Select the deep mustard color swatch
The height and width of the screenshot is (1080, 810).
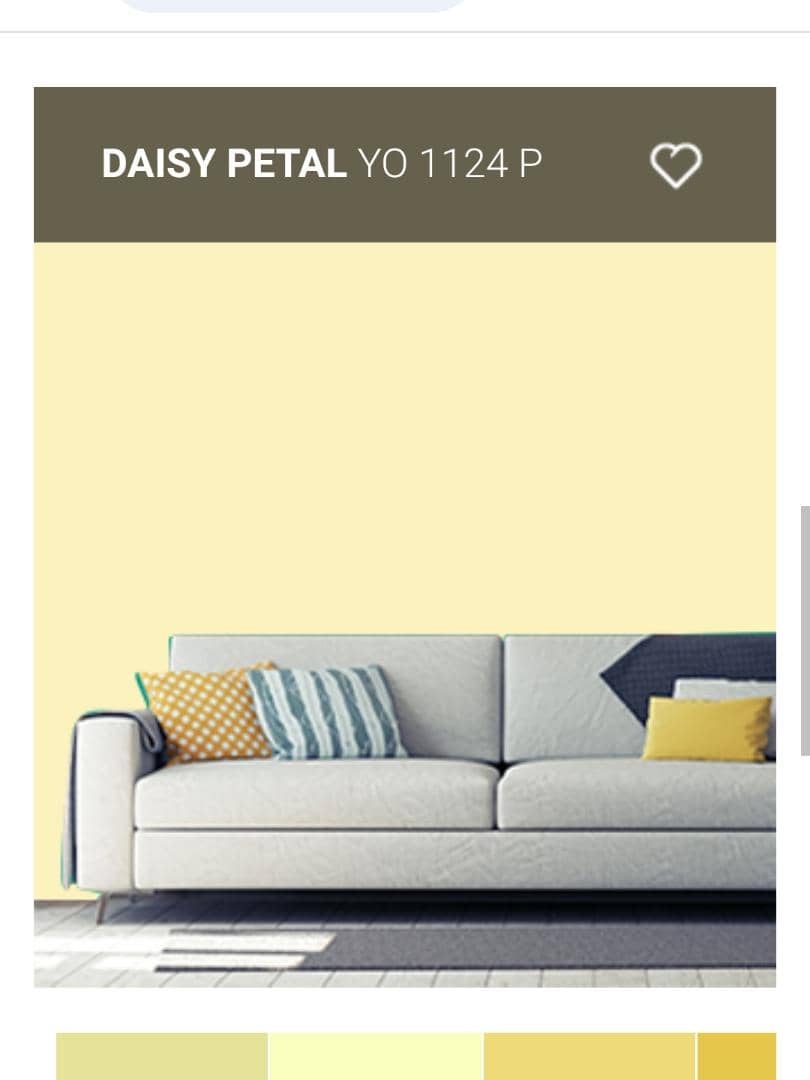[x=736, y=1056]
